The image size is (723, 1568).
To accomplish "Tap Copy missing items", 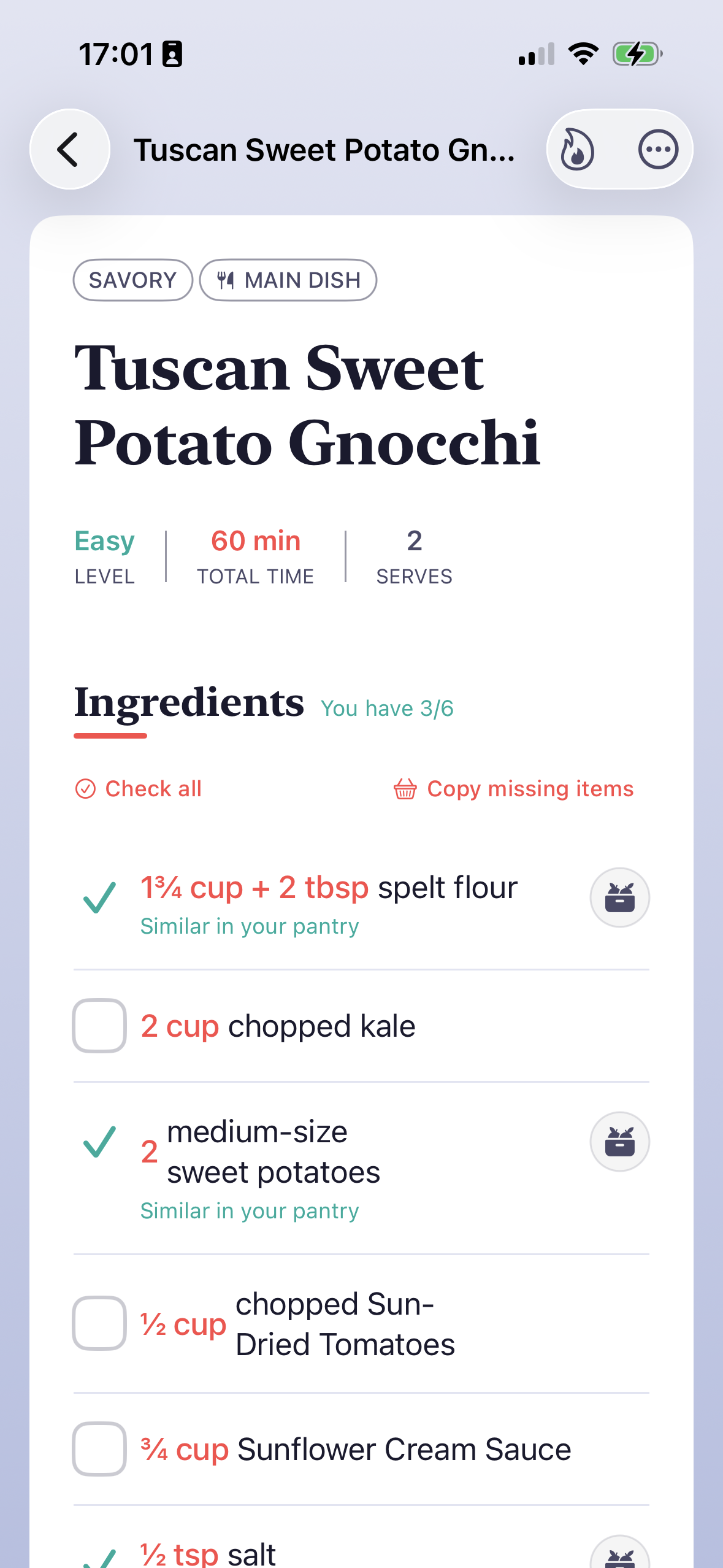I will pyautogui.click(x=530, y=789).
